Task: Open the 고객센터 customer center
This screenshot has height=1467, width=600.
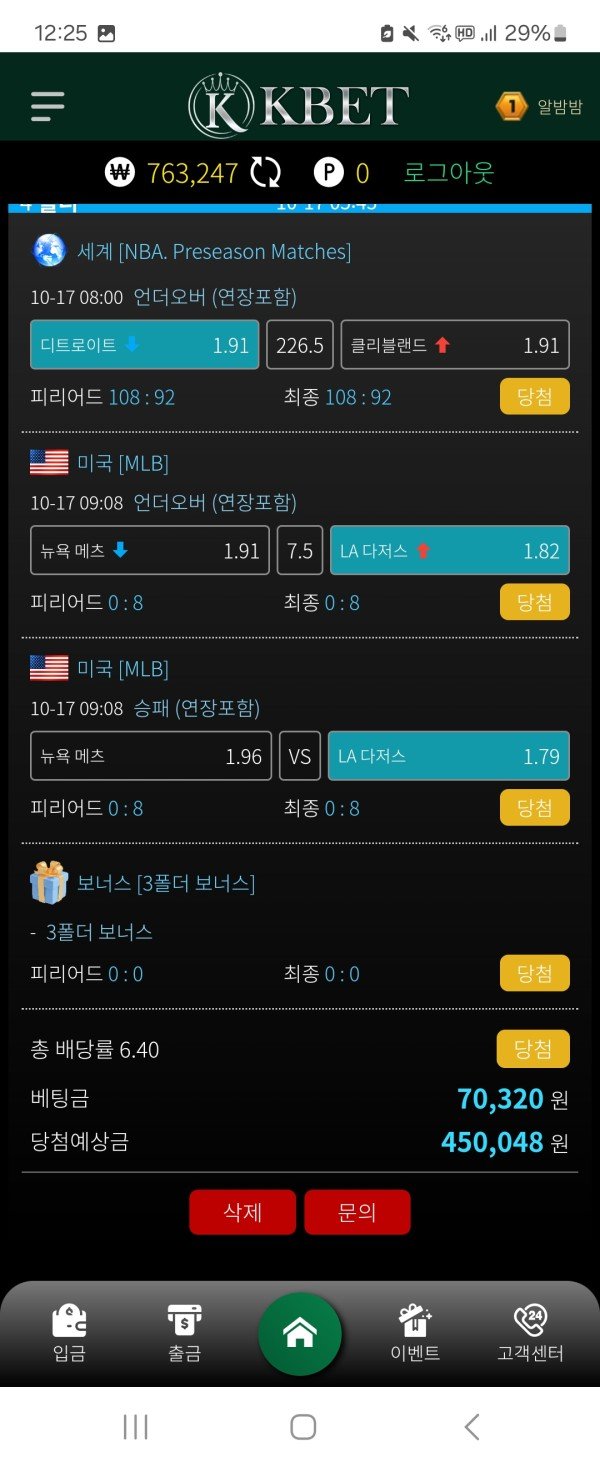Action: pyautogui.click(x=530, y=1334)
